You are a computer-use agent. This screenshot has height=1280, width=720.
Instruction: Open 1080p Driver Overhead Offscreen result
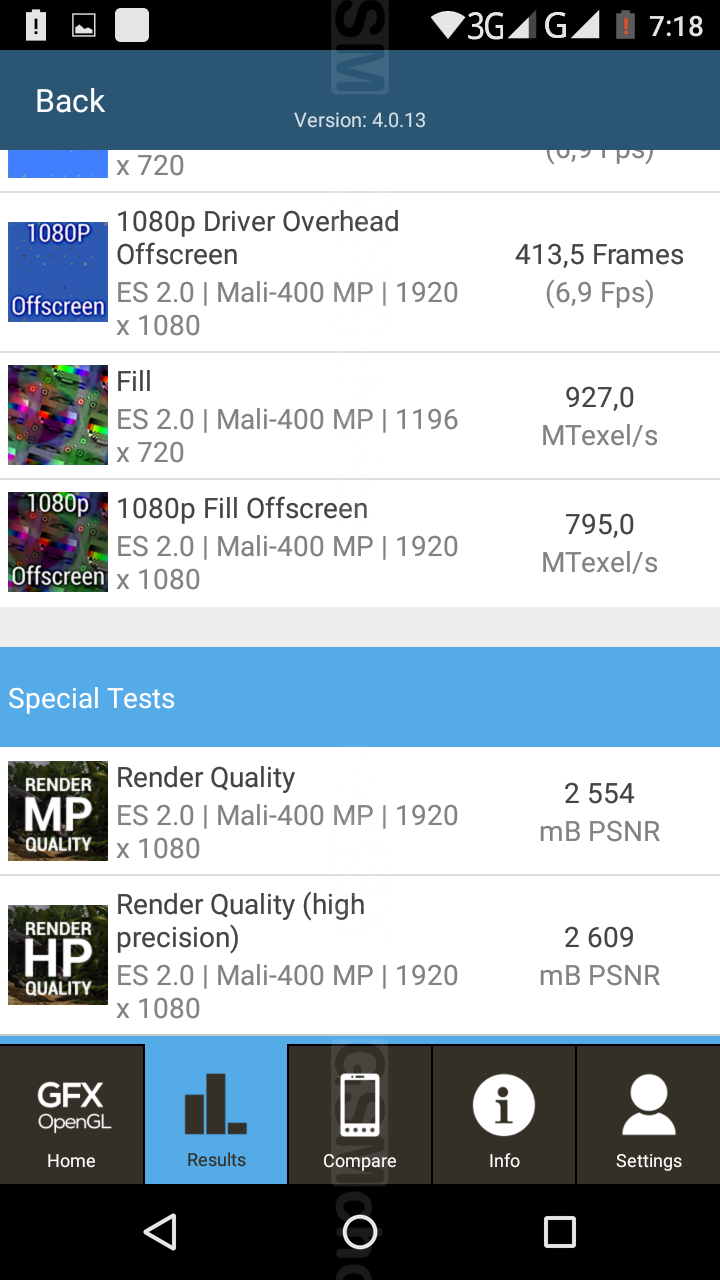coord(360,272)
